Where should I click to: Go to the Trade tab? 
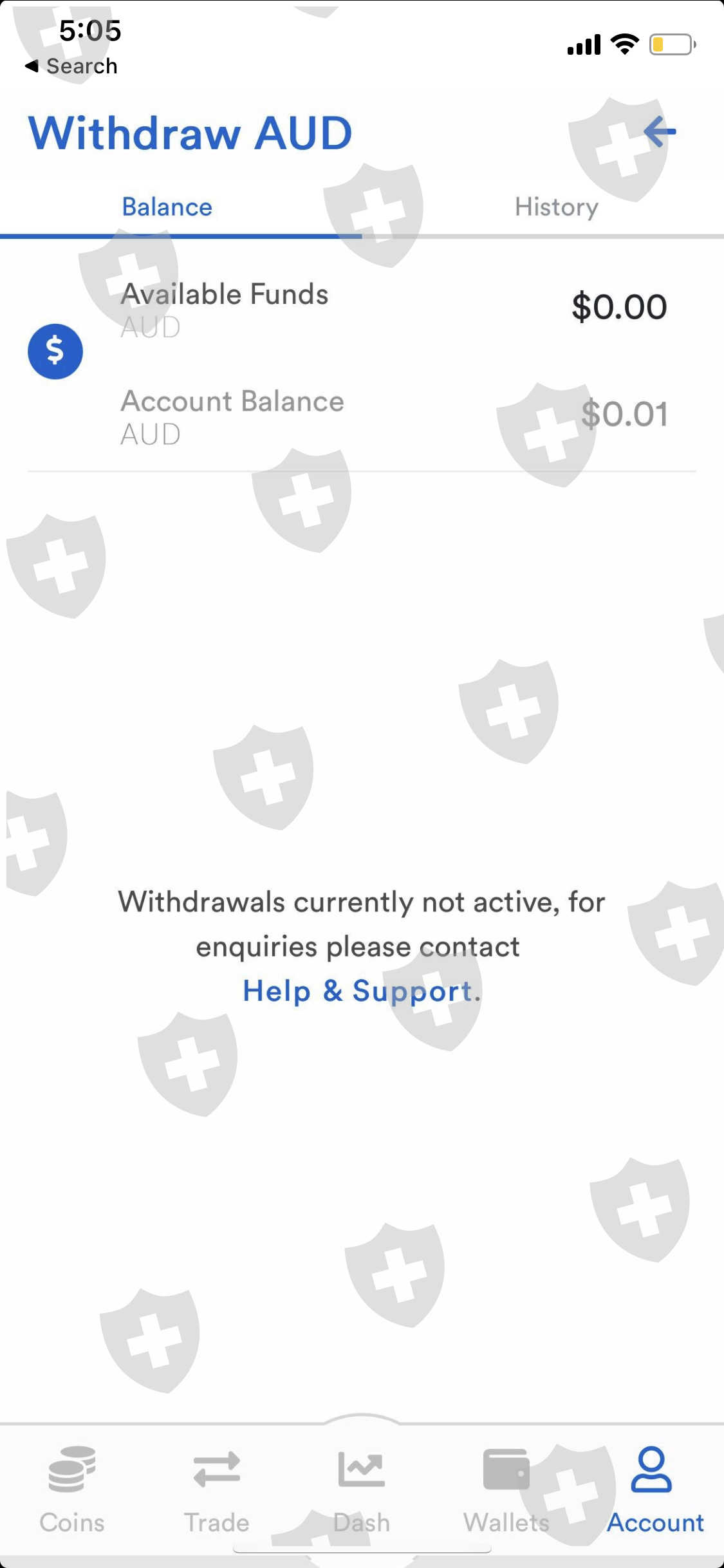(x=217, y=1489)
